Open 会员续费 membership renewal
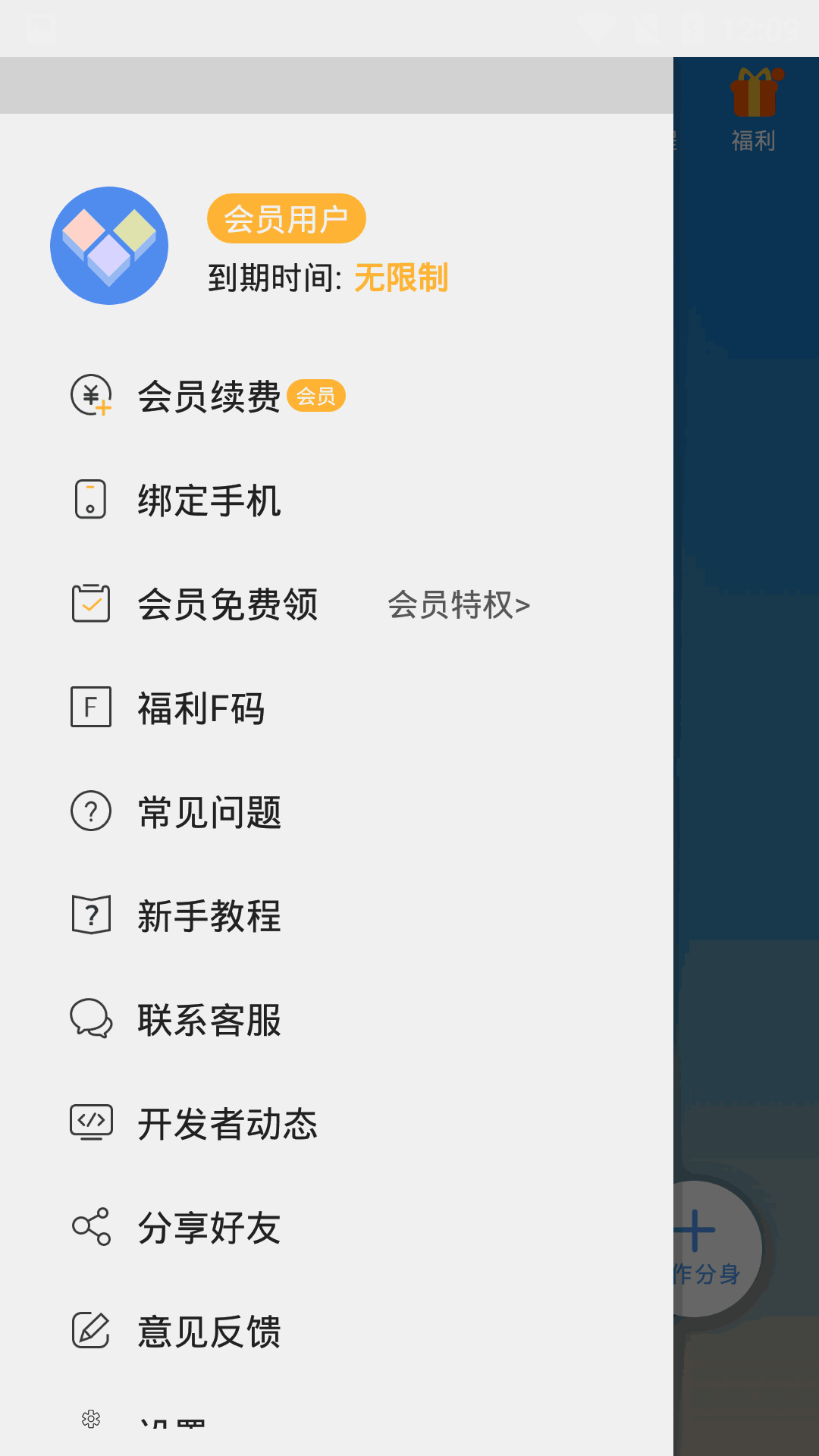 (337, 396)
